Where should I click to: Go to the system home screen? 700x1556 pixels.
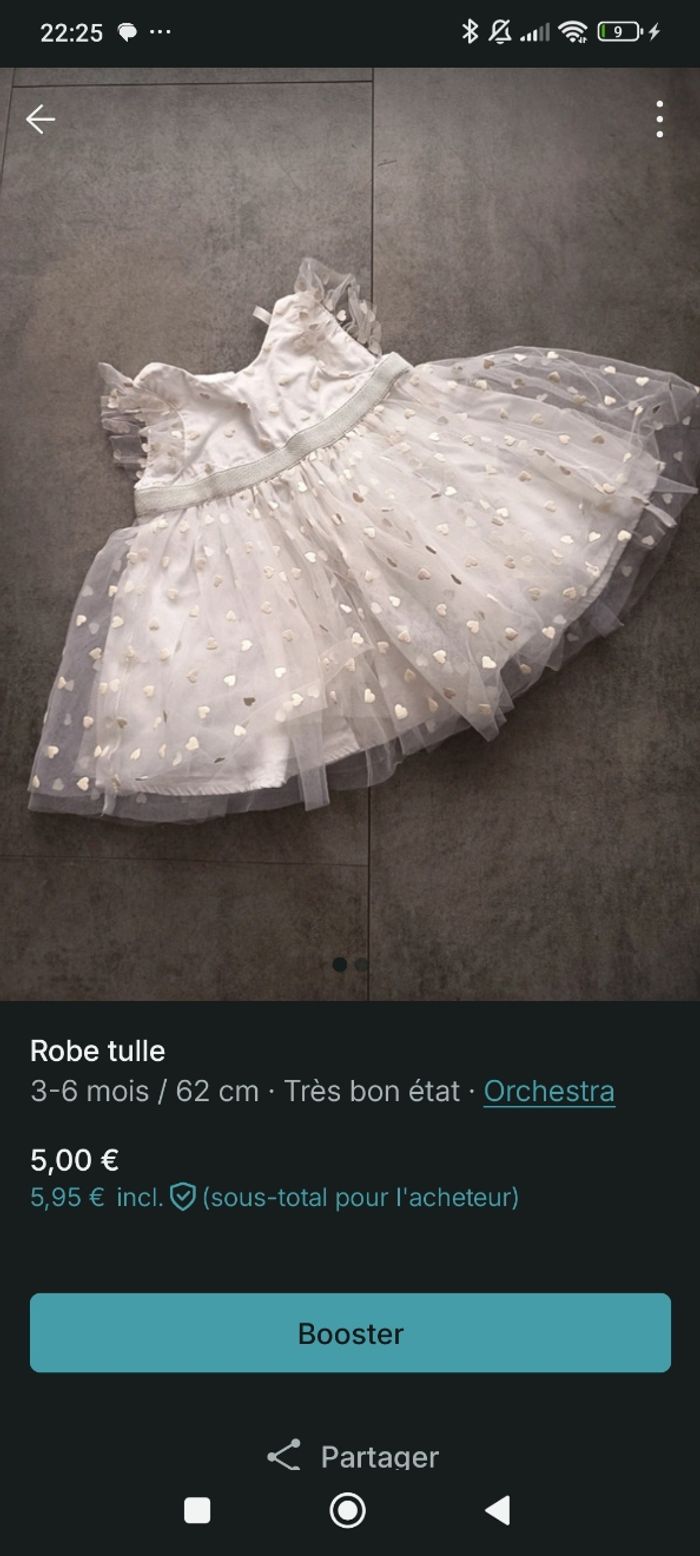[x=348, y=1510]
